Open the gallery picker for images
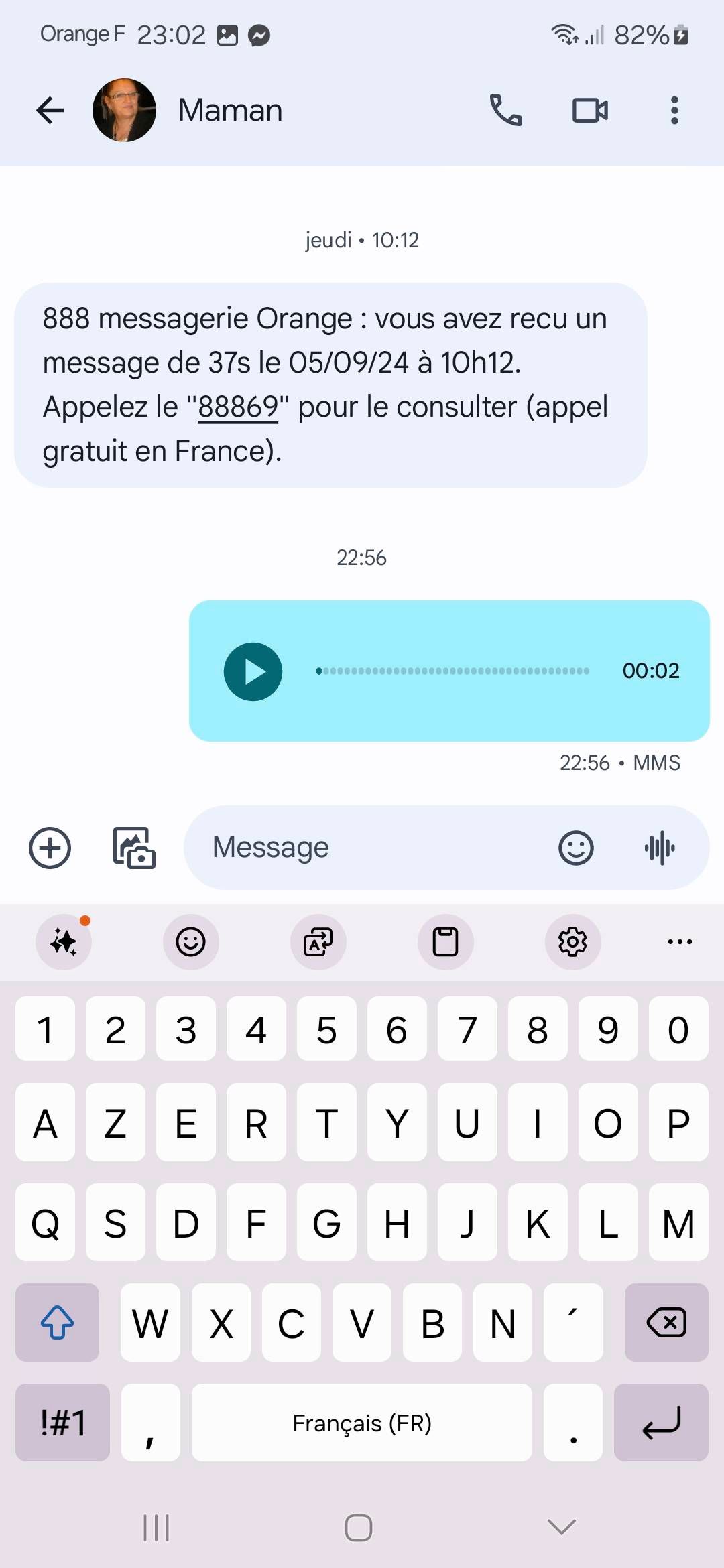Image resolution: width=724 pixels, height=1568 pixels. coord(133,848)
